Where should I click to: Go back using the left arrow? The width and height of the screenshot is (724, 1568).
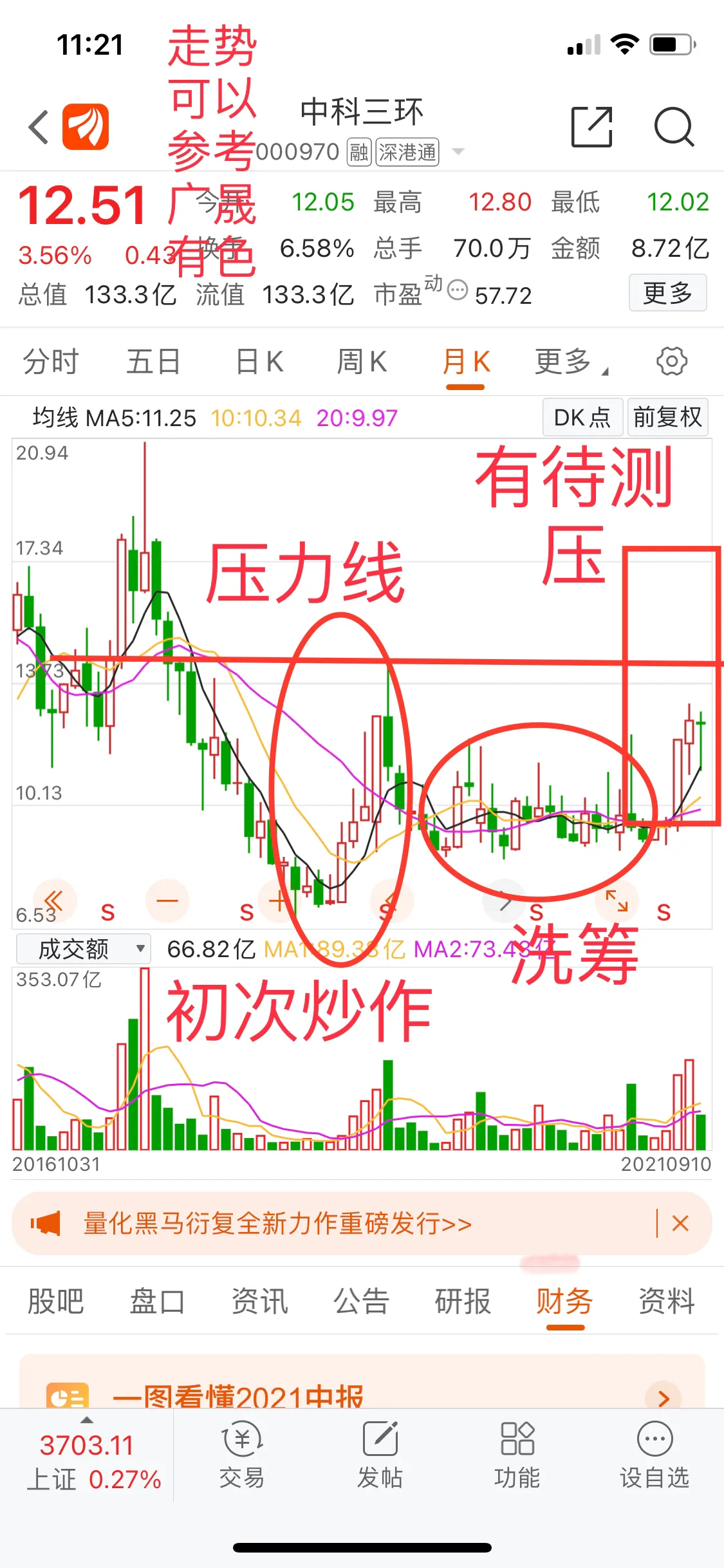pos(39,127)
